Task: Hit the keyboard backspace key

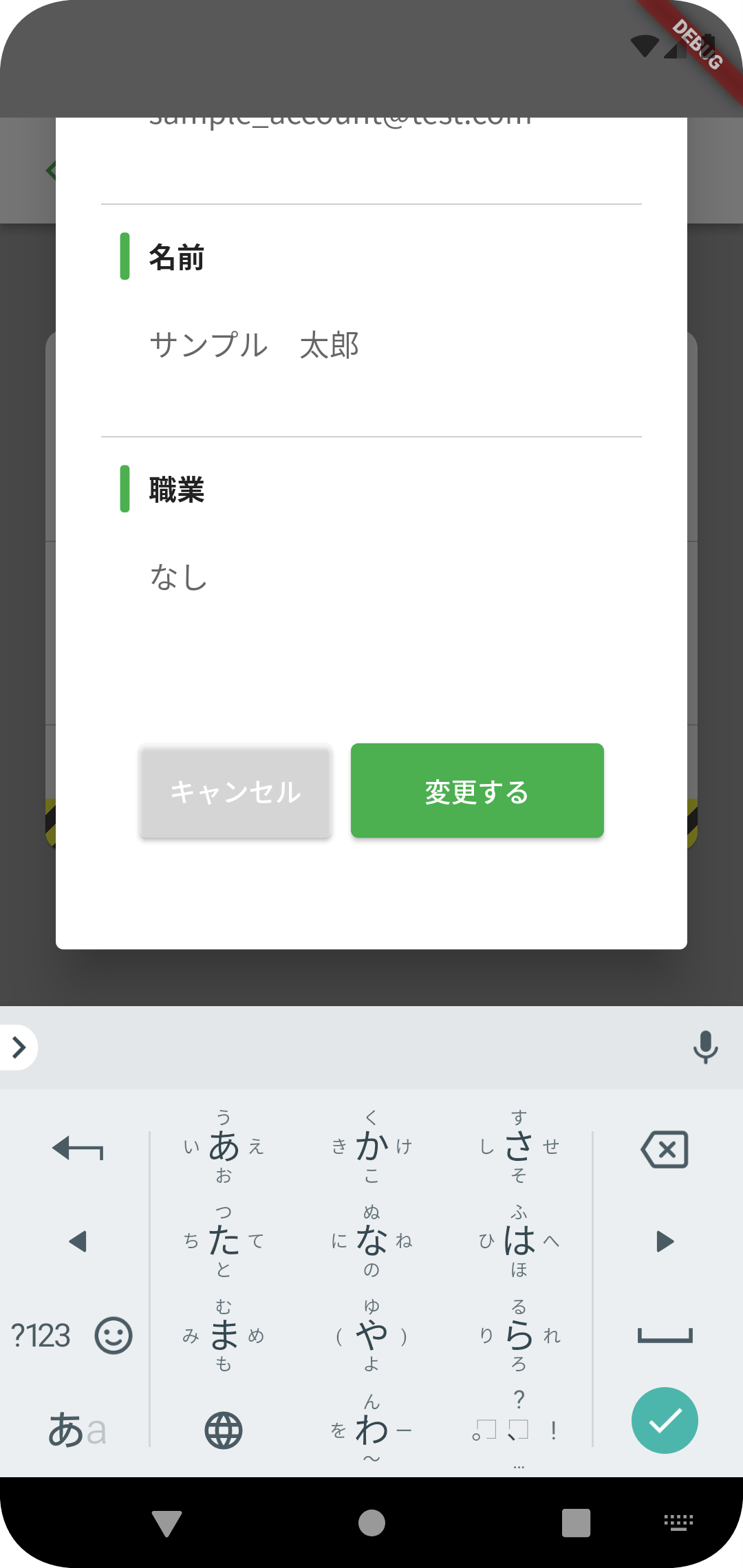Action: 665,1149
